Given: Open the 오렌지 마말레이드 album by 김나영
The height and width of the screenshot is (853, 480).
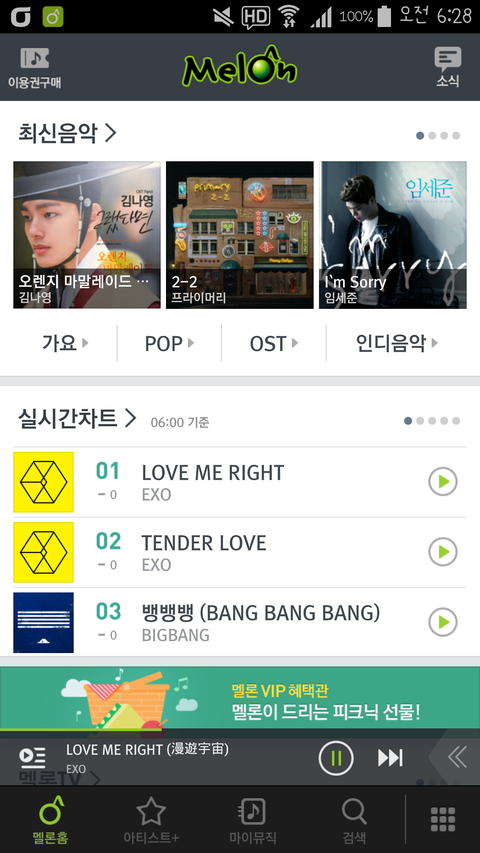Looking at the screenshot, I should pyautogui.click(x=87, y=235).
